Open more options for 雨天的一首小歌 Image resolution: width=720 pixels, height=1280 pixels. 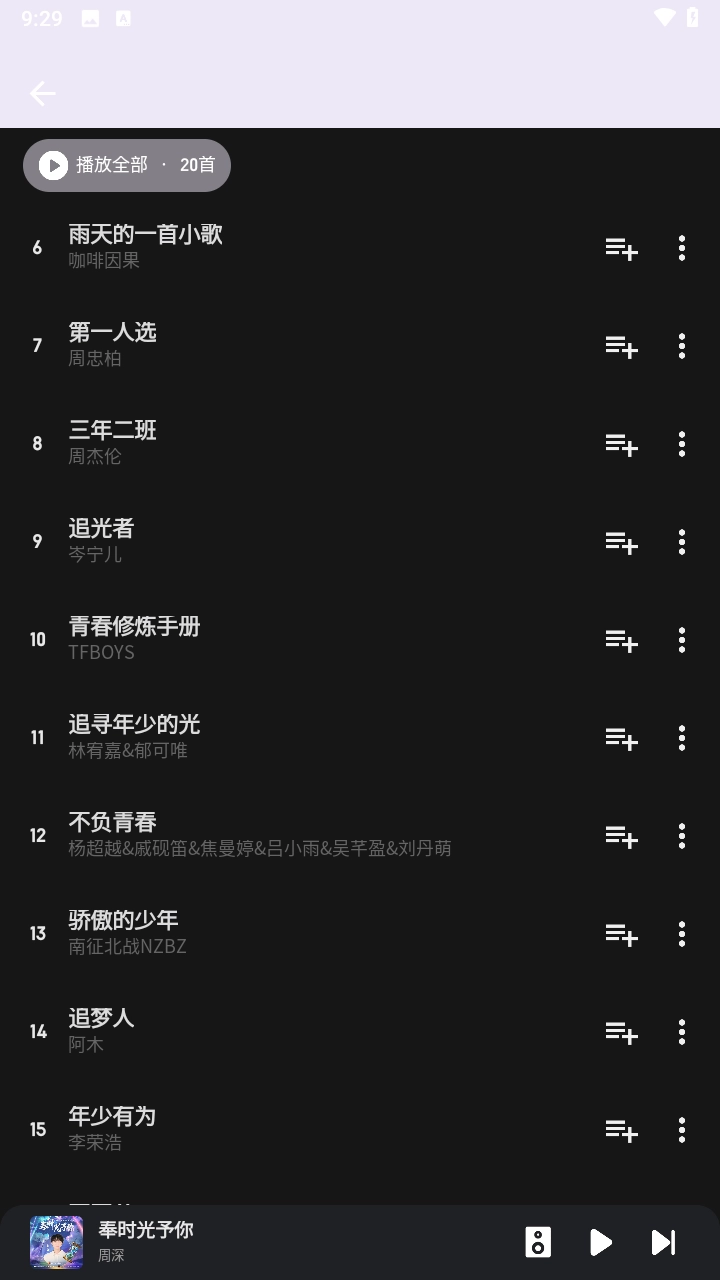[682, 248]
